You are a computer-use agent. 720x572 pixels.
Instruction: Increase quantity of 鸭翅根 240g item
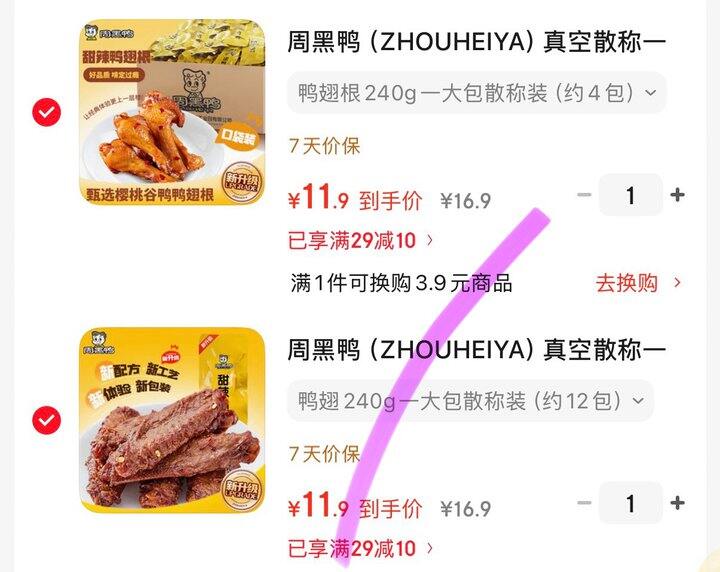[x=677, y=195]
